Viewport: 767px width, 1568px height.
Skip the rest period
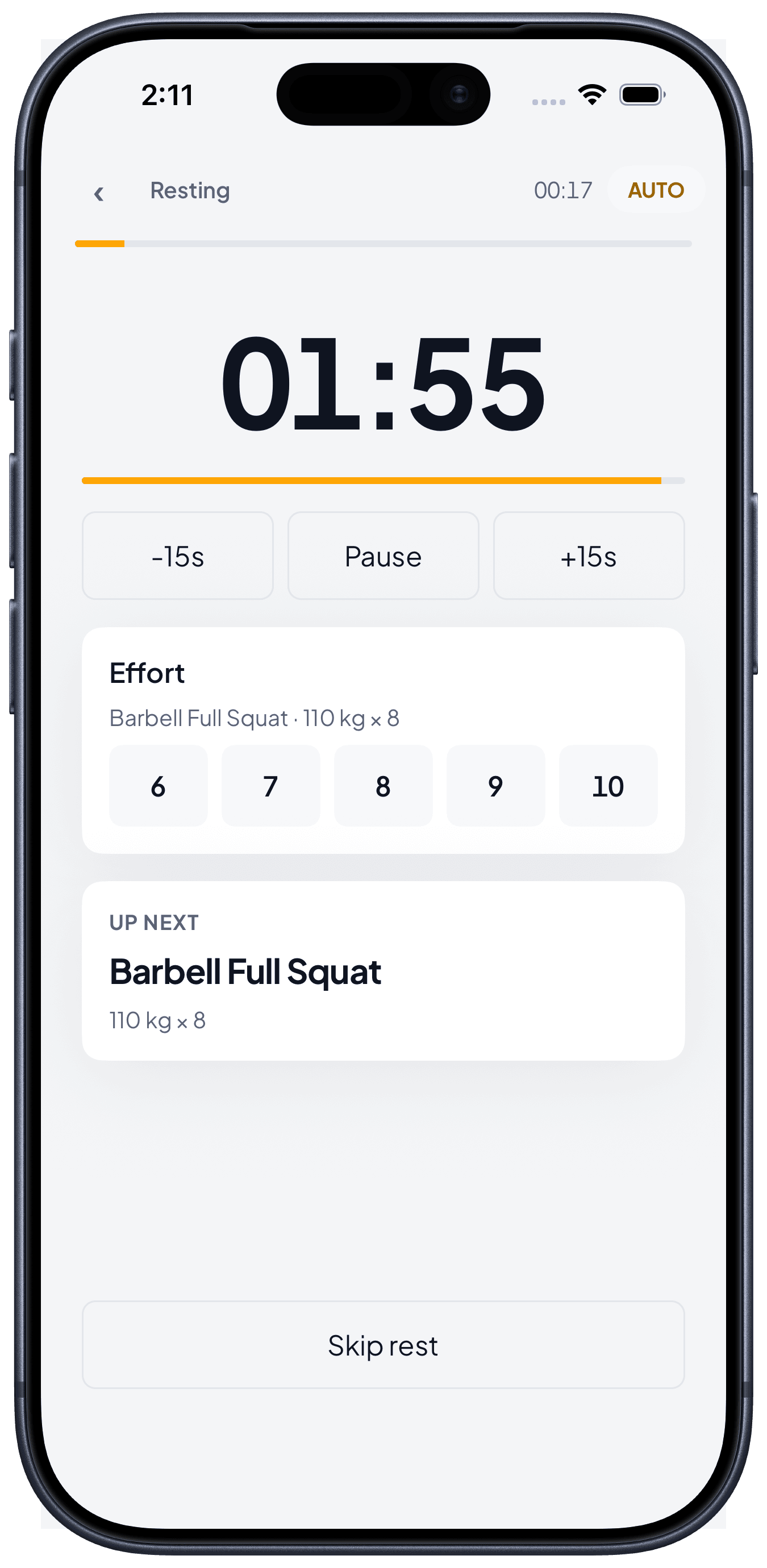(x=383, y=1345)
